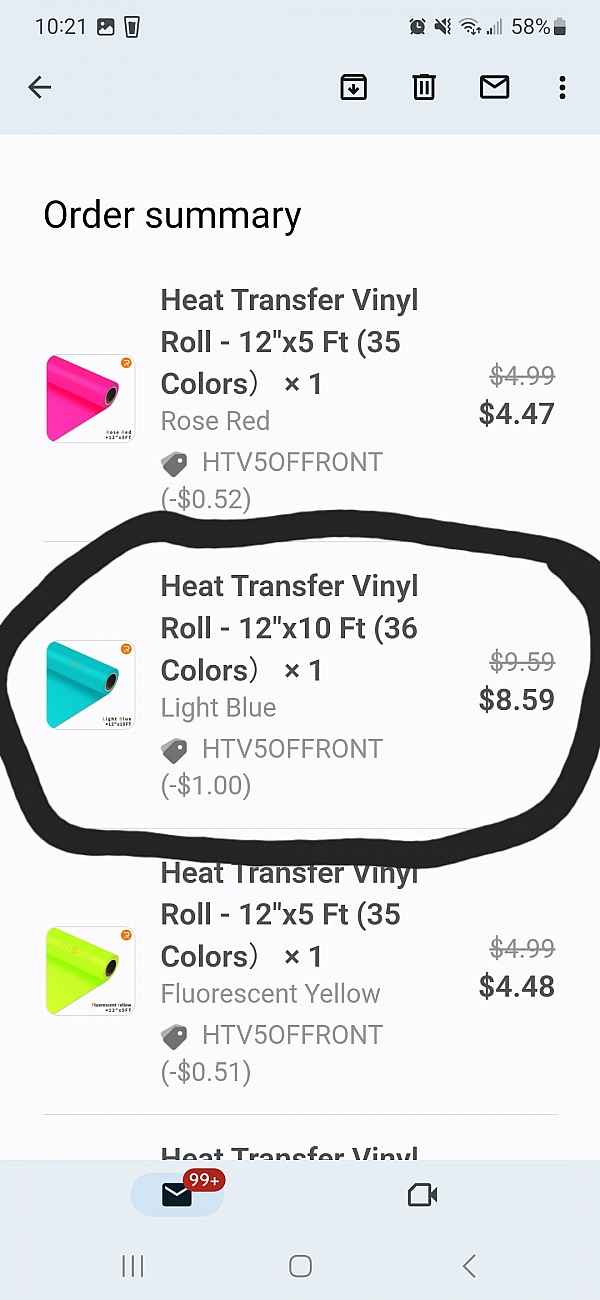Open the Light Blue vinyl product image

tap(90, 685)
